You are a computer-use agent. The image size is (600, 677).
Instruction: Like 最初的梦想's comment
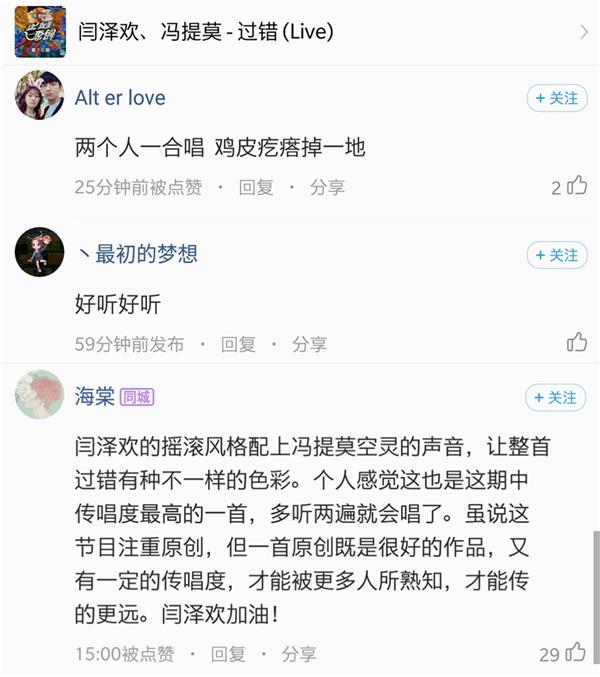click(577, 343)
